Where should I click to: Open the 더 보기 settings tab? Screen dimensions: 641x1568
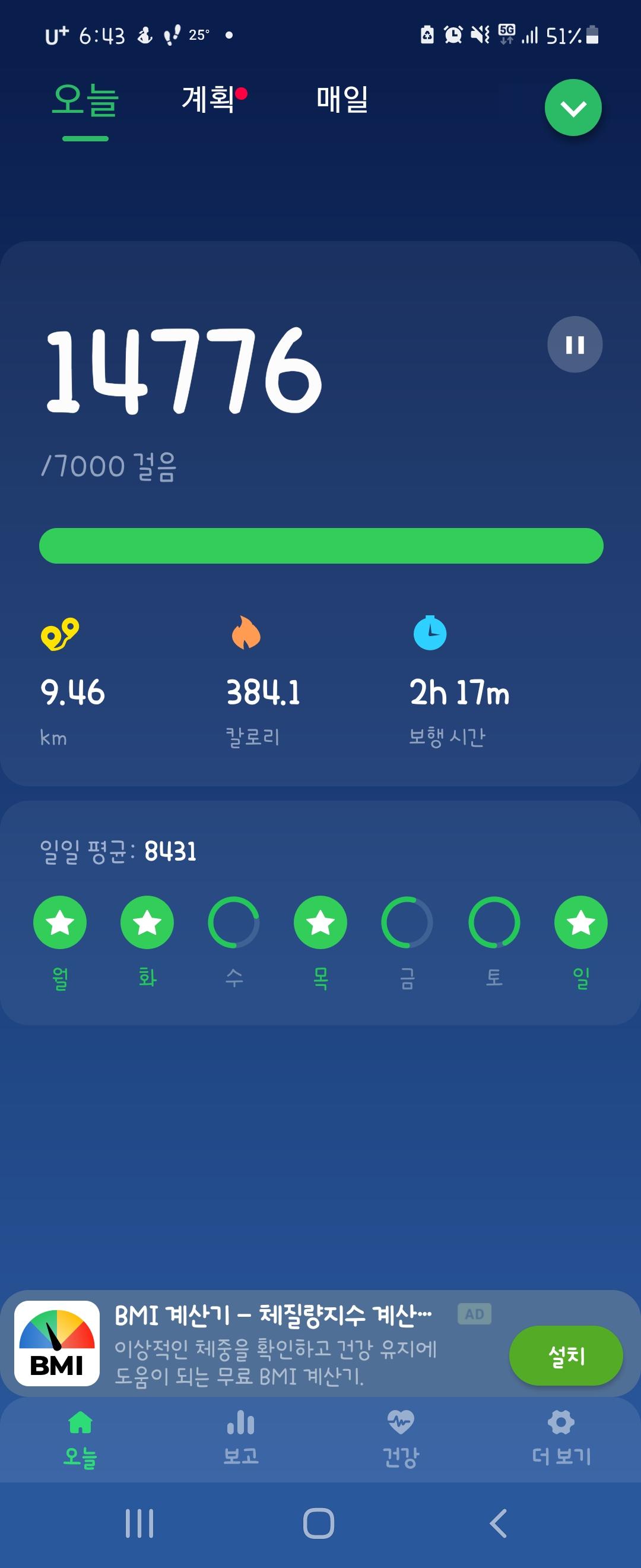561,1438
